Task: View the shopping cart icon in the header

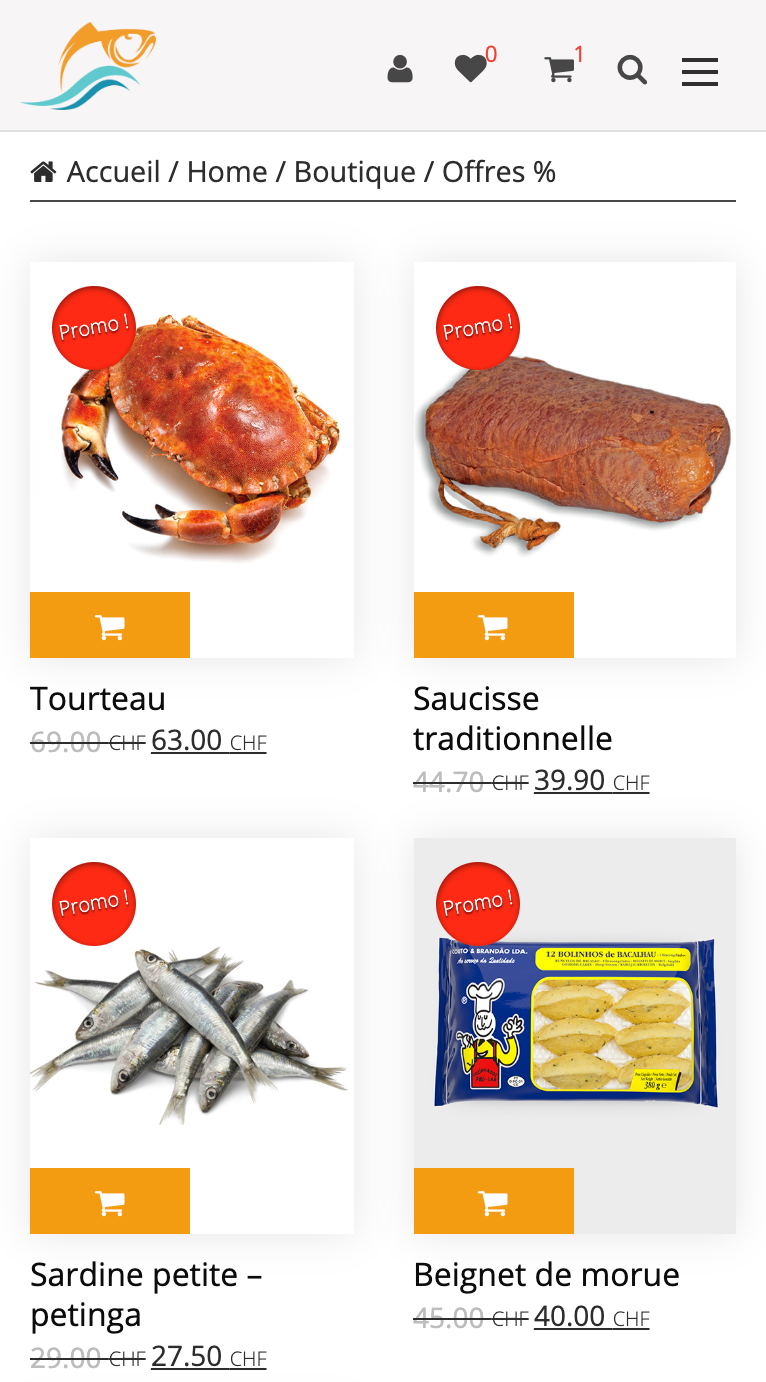Action: tap(560, 71)
